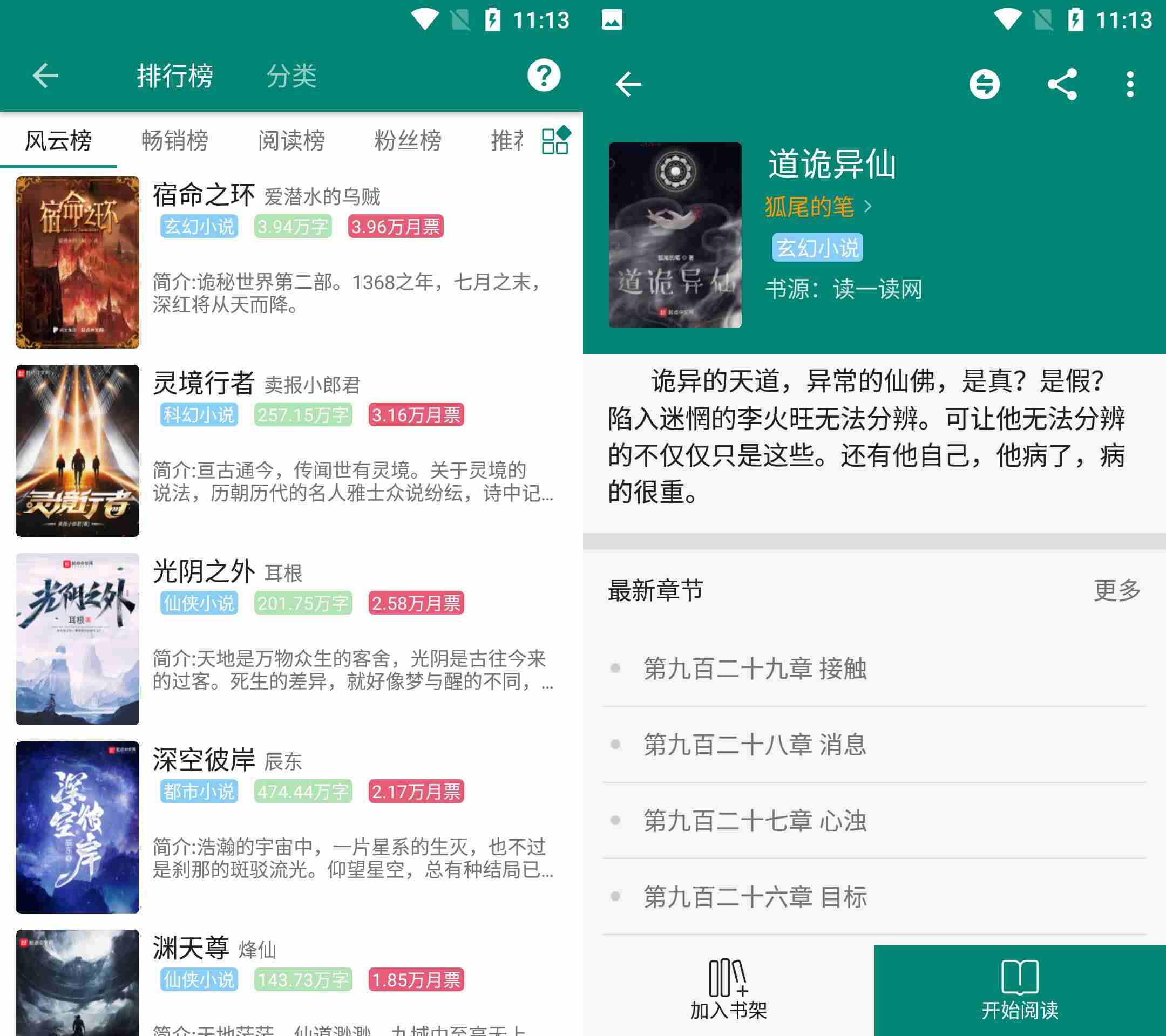The height and width of the screenshot is (1036, 1166).
Task: Switch to the 分类 tab
Action: click(291, 76)
